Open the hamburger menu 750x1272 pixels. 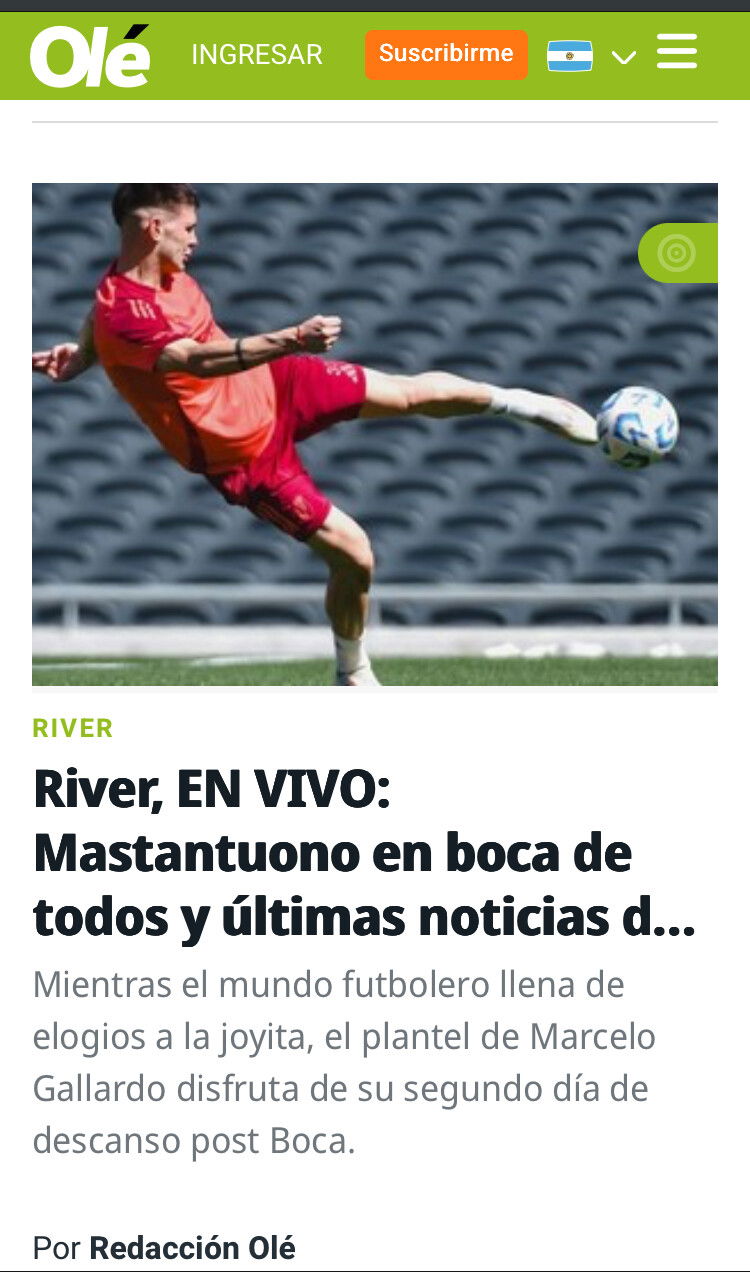[x=677, y=51]
